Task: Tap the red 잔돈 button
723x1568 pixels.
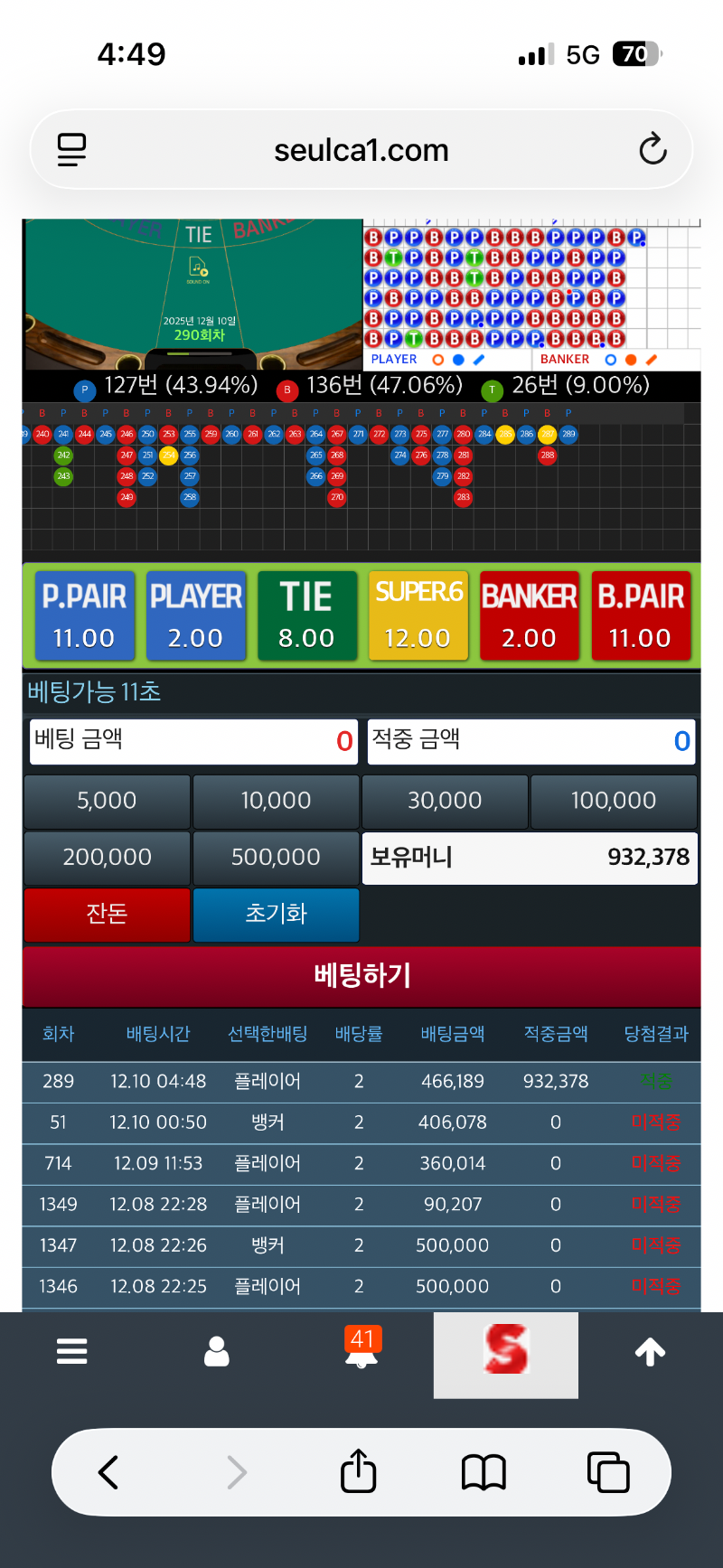Action: click(107, 915)
